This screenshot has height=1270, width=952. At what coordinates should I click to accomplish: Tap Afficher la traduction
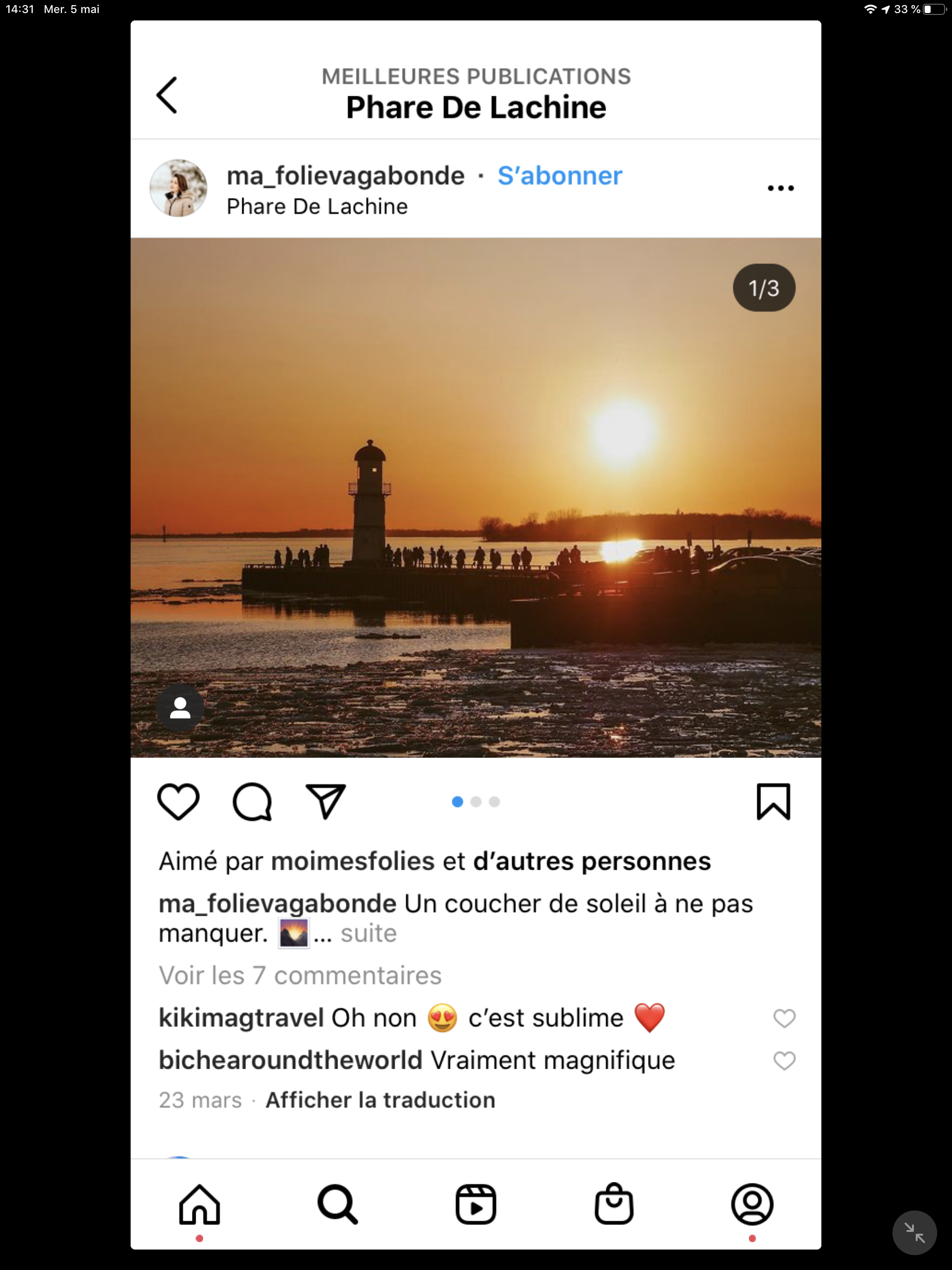(x=380, y=1100)
